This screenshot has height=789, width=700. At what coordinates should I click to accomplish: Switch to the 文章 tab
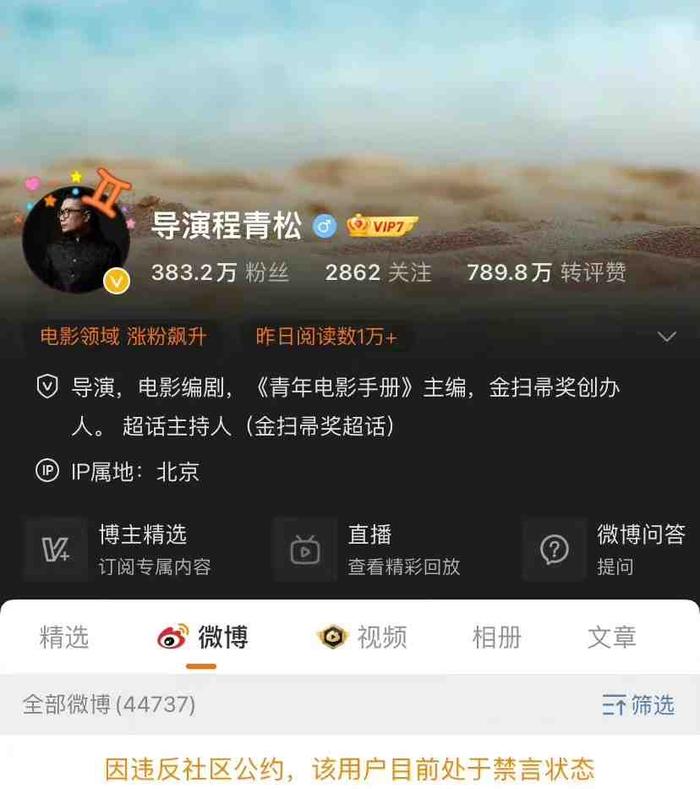pyautogui.click(x=612, y=636)
